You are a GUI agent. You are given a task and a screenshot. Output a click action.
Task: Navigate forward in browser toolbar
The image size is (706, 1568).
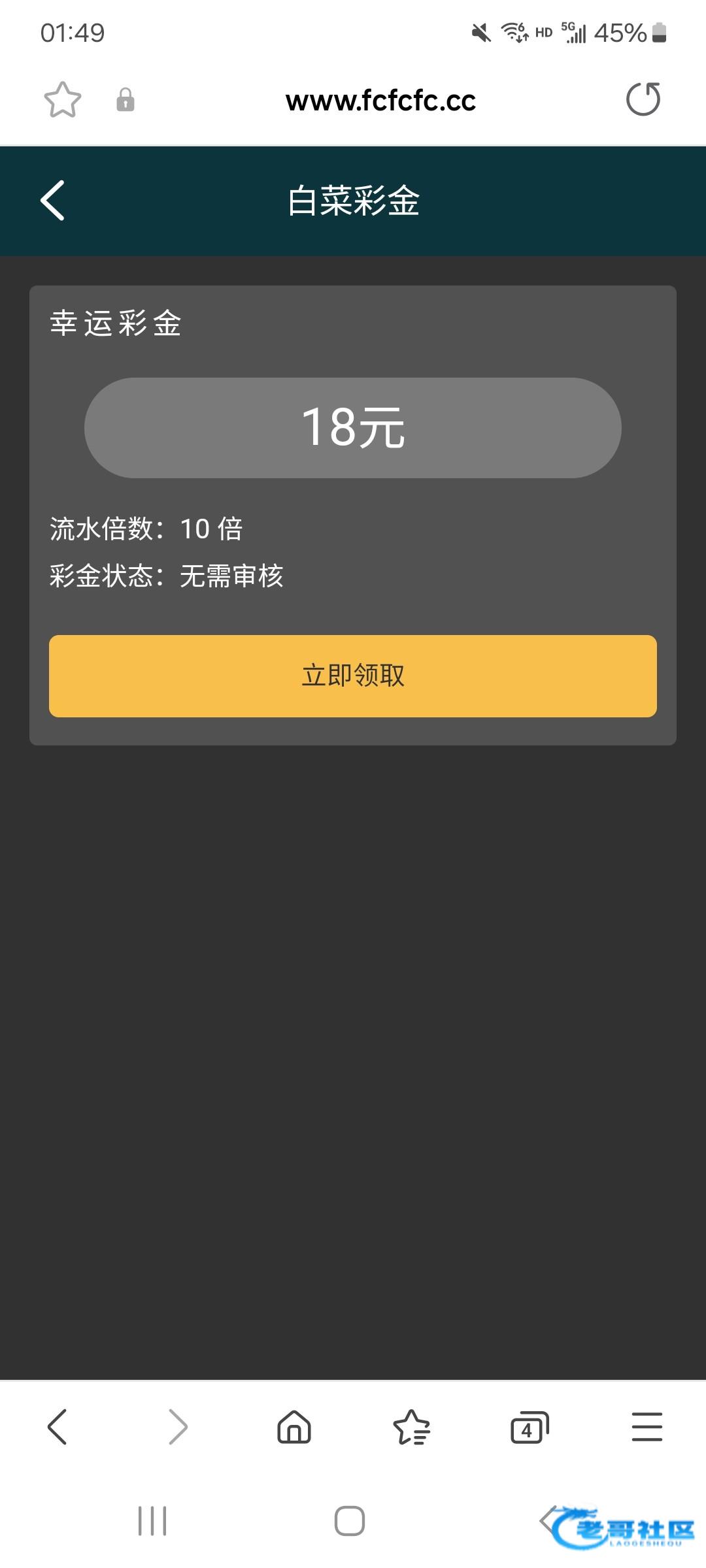pyautogui.click(x=178, y=1426)
